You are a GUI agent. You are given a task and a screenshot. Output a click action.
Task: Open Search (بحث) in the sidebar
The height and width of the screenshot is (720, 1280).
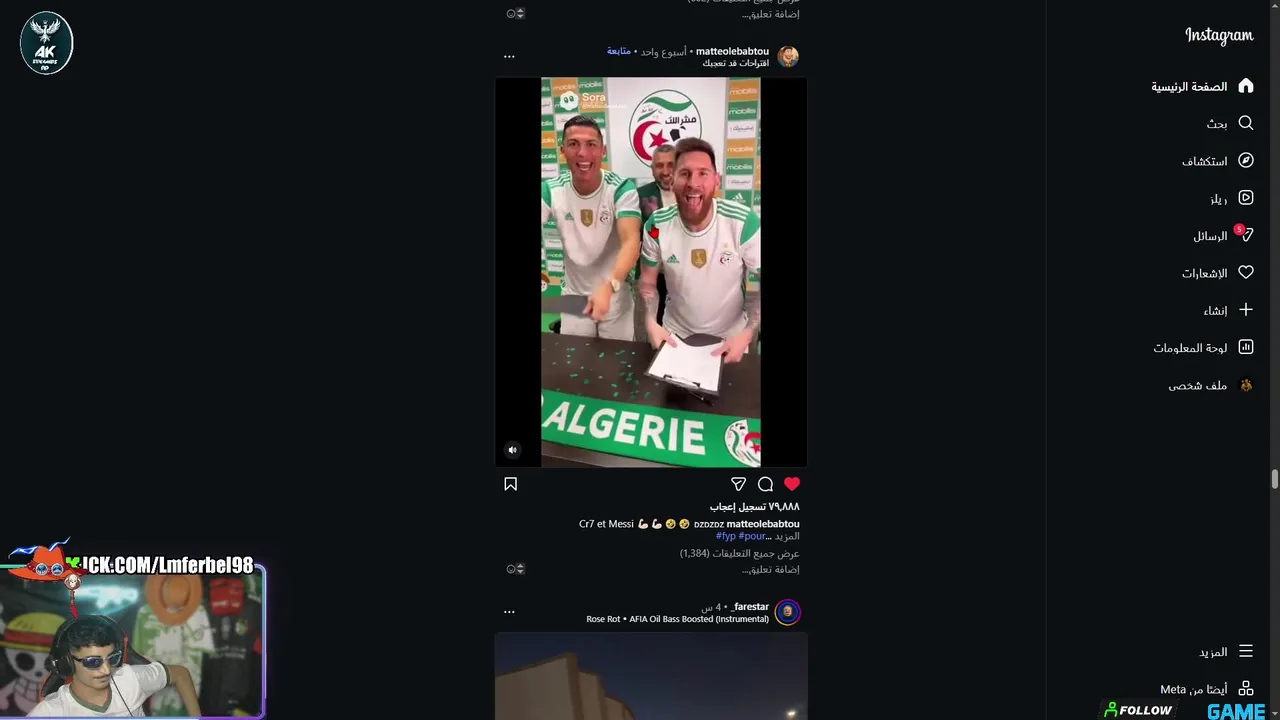tap(1229, 123)
